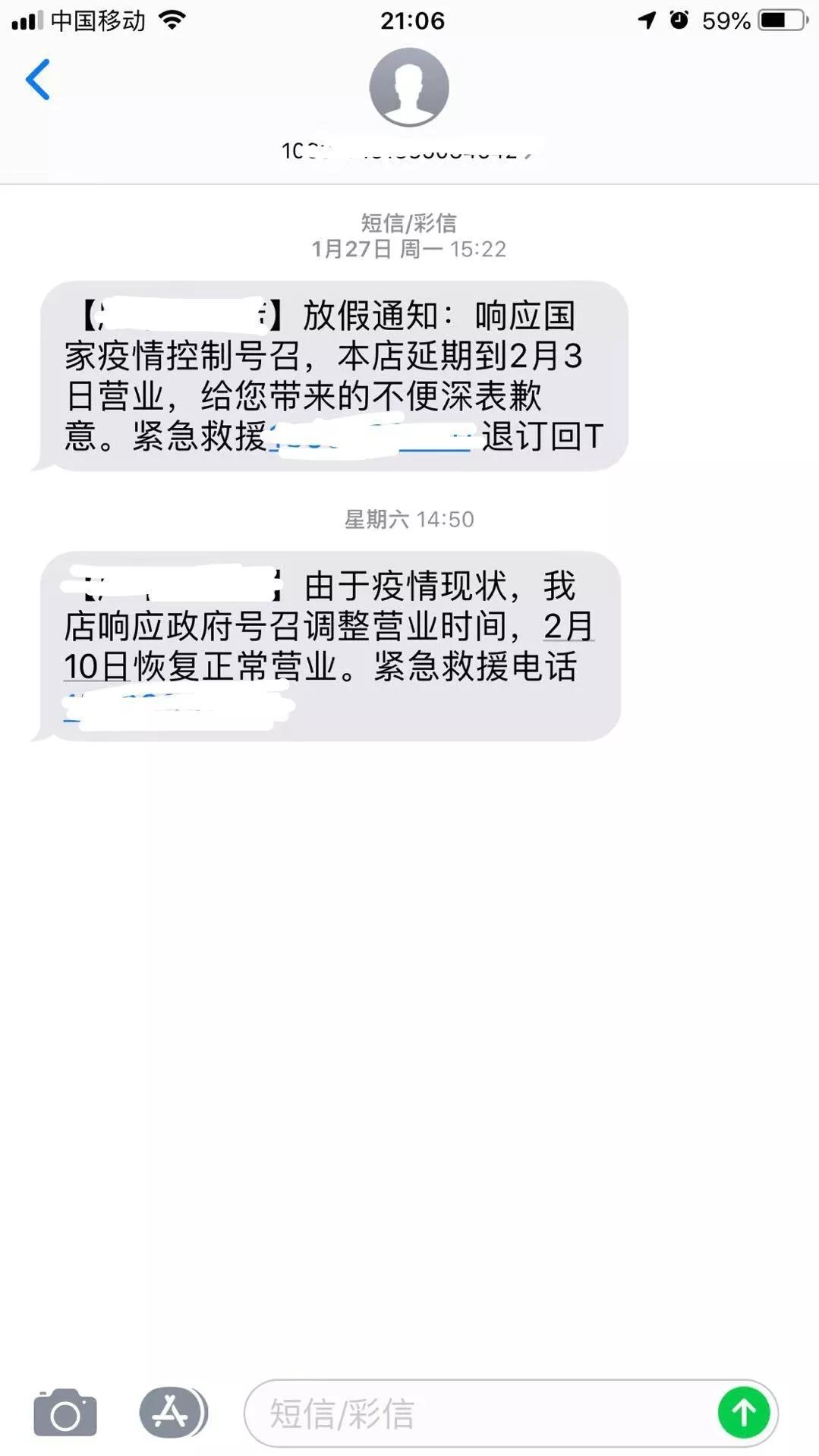Open the sender's contact details
The height and width of the screenshot is (1456, 819).
coord(409,88)
